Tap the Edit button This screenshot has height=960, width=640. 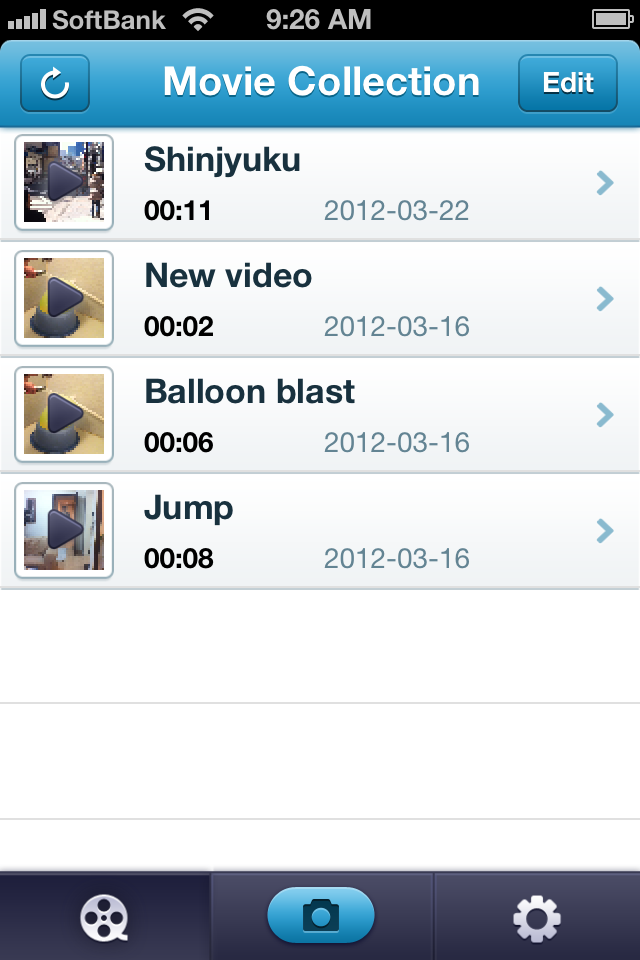568,83
